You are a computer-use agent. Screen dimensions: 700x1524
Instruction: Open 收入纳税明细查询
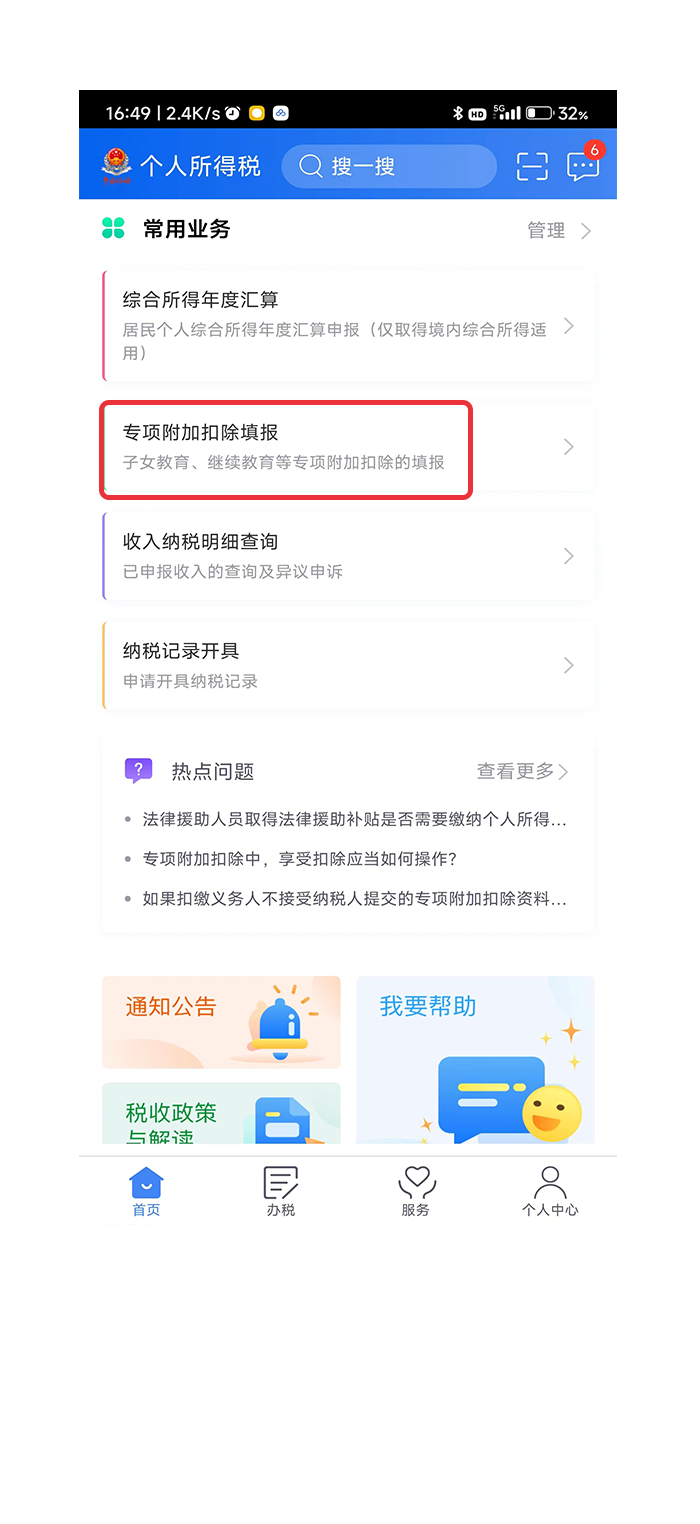pos(348,556)
